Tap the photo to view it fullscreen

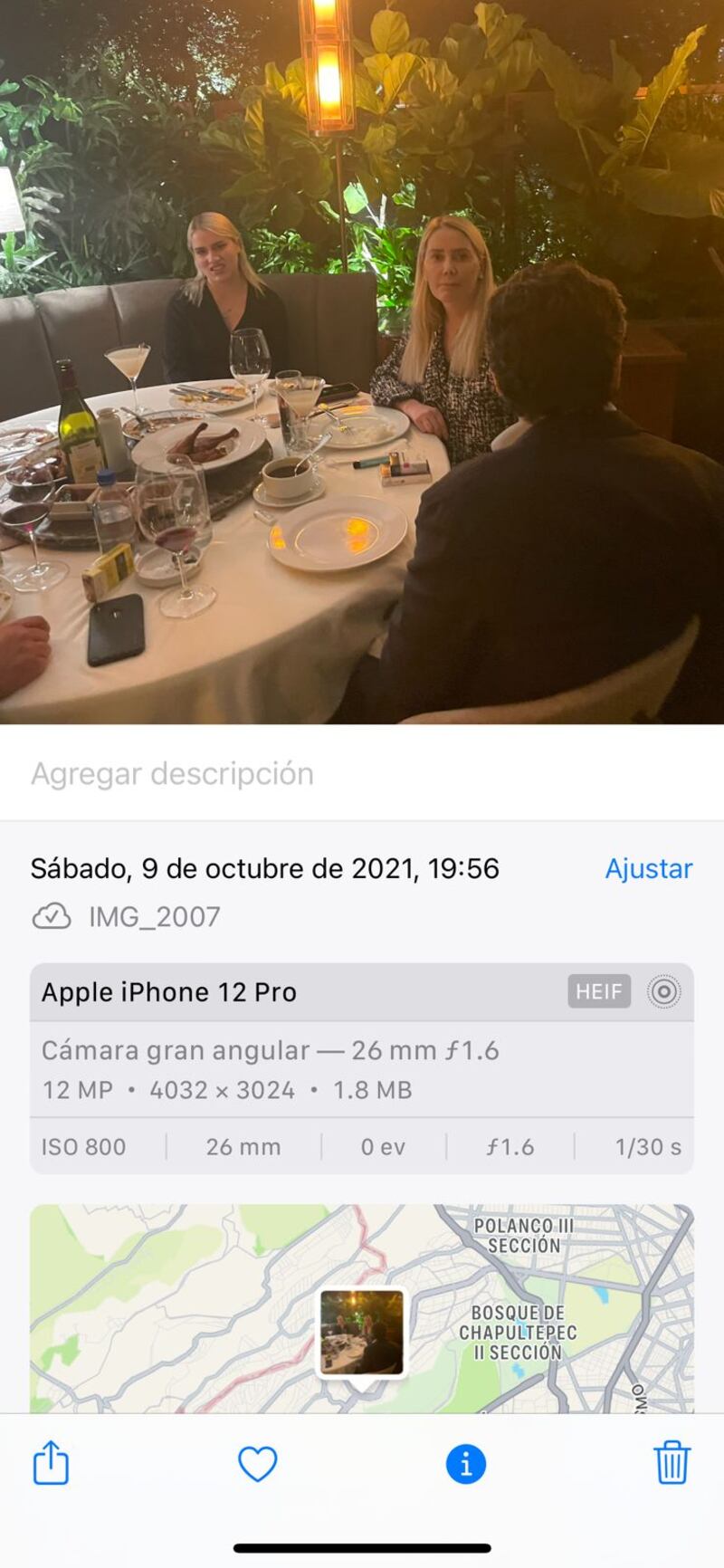tap(362, 362)
